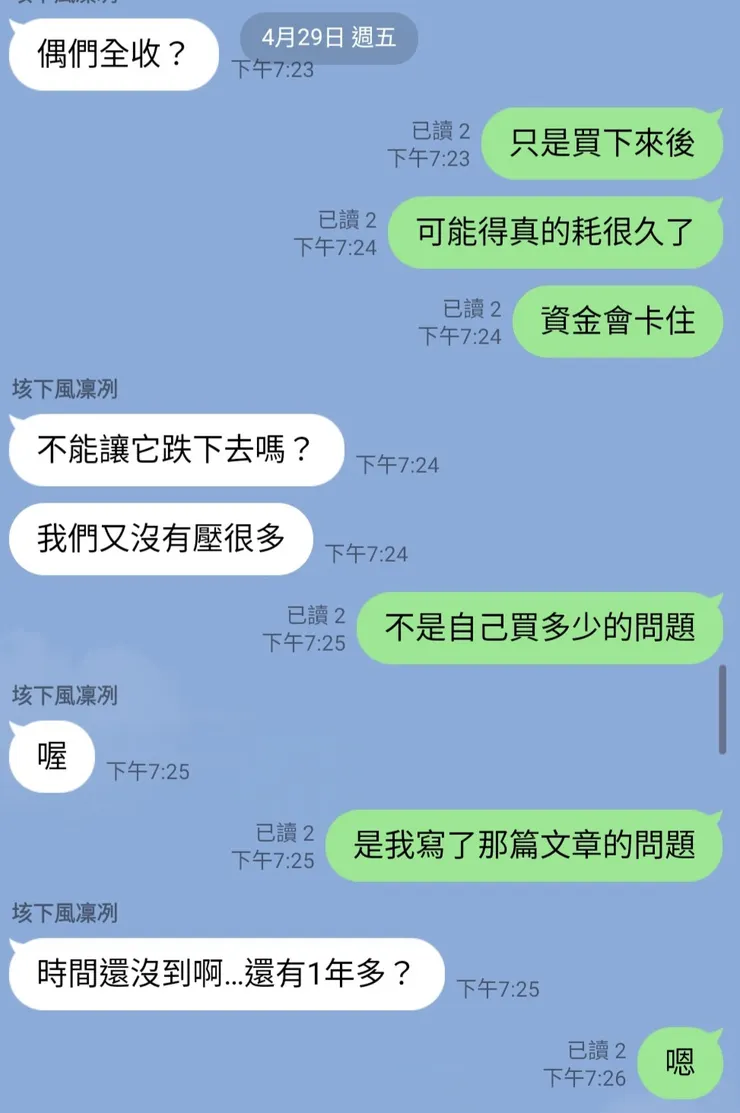
Task: Select the bubble 是我寫了那篇文章的問題
Action: (x=525, y=845)
